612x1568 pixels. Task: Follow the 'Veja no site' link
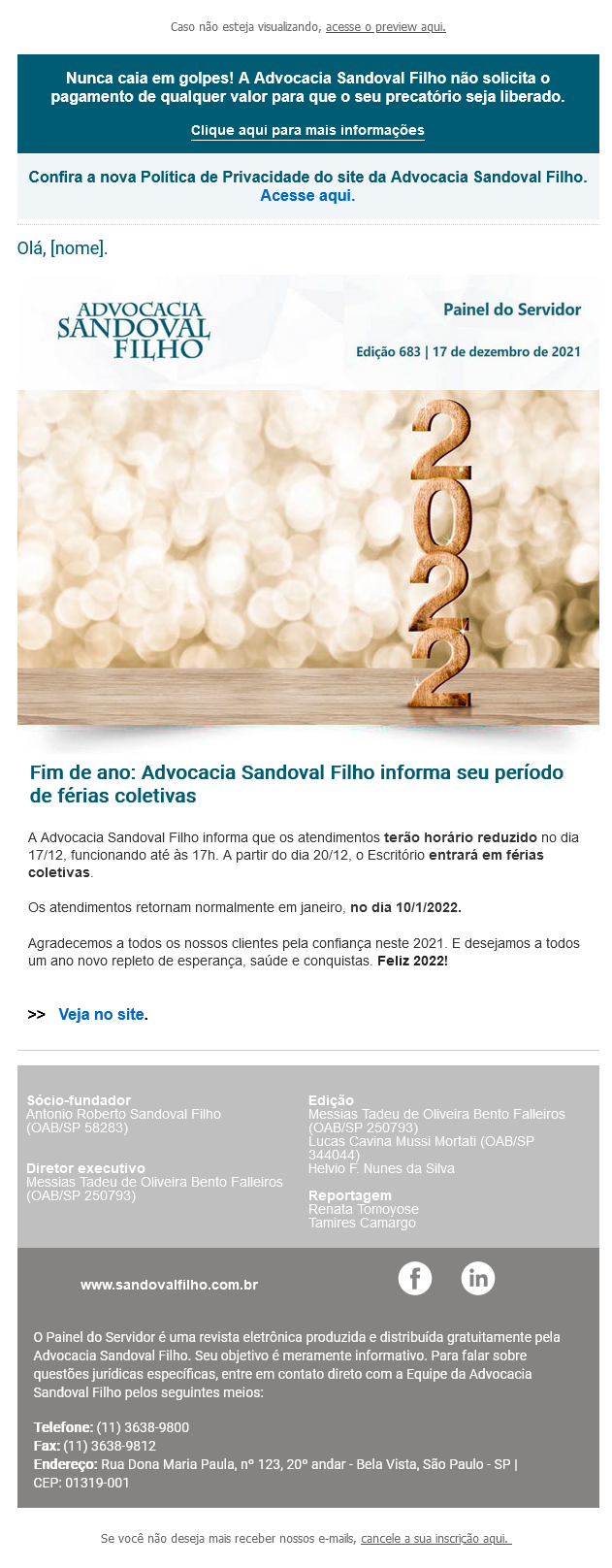(x=101, y=1014)
